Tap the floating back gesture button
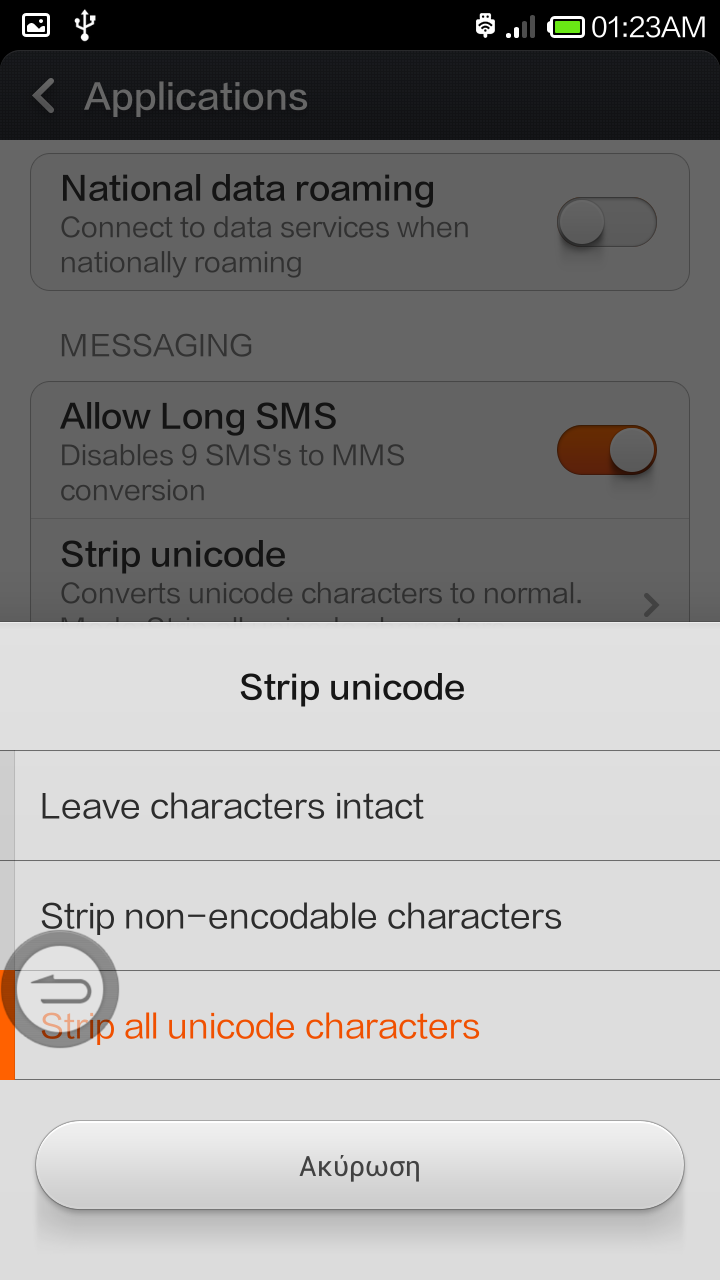 pyautogui.click(x=60, y=990)
